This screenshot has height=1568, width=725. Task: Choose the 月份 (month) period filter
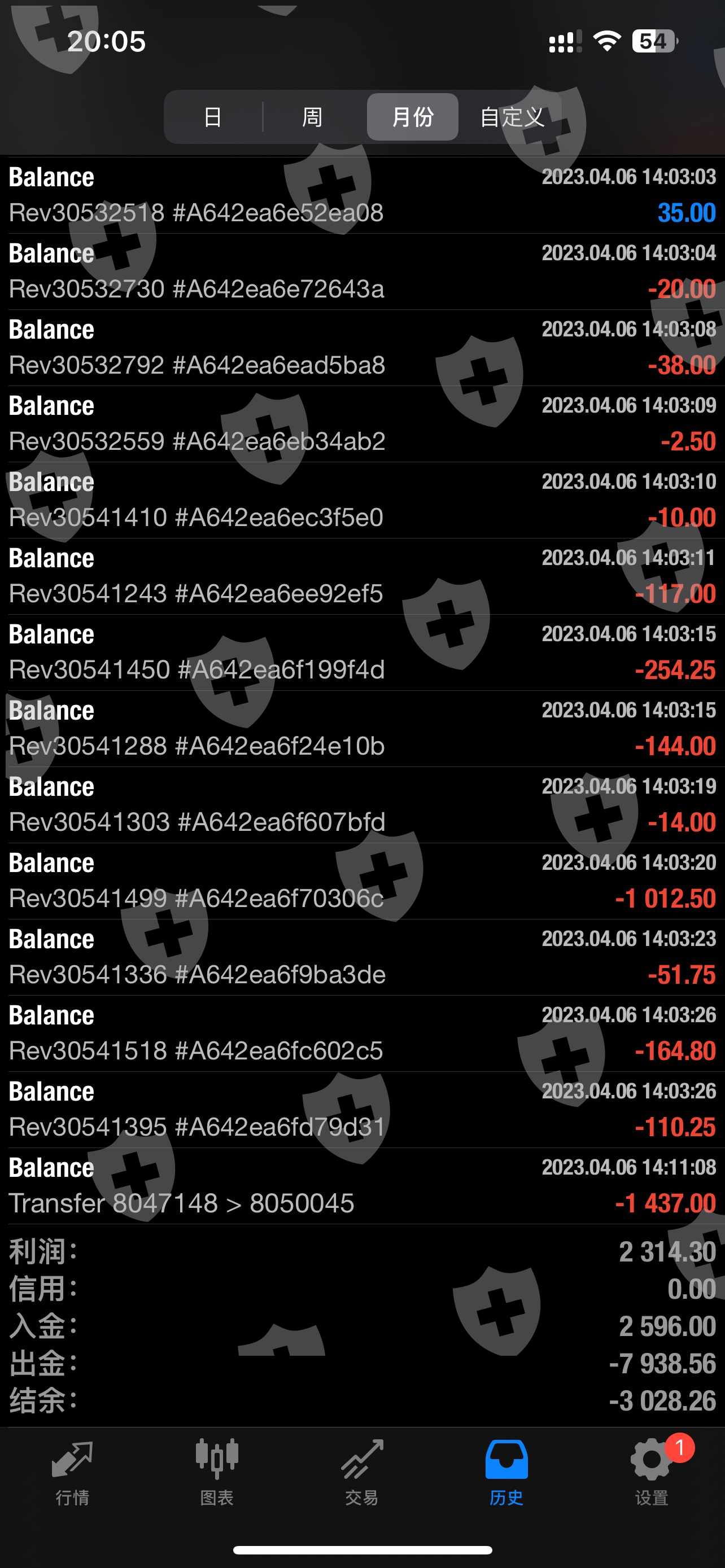coord(413,117)
